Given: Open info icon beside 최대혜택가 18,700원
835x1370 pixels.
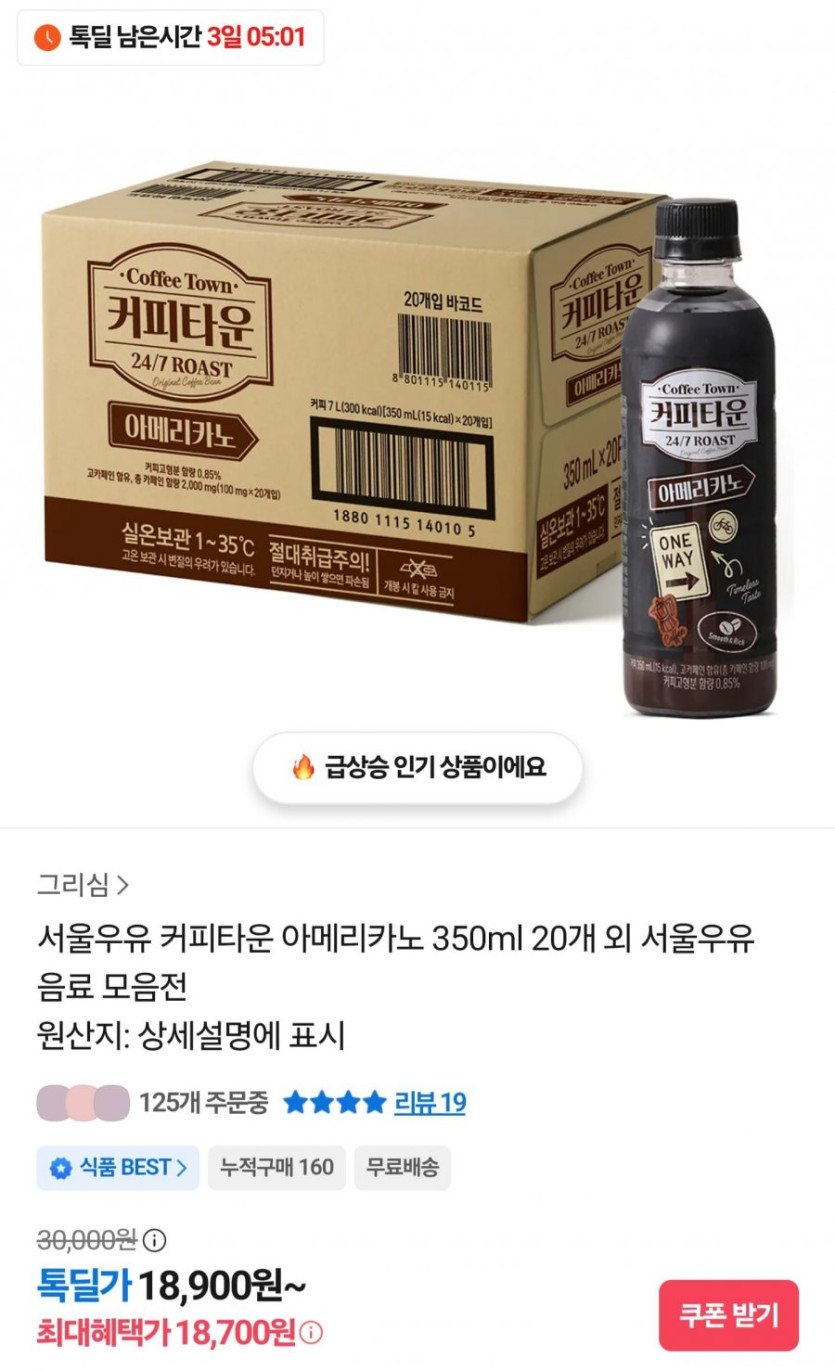Looking at the screenshot, I should pos(312,1332).
